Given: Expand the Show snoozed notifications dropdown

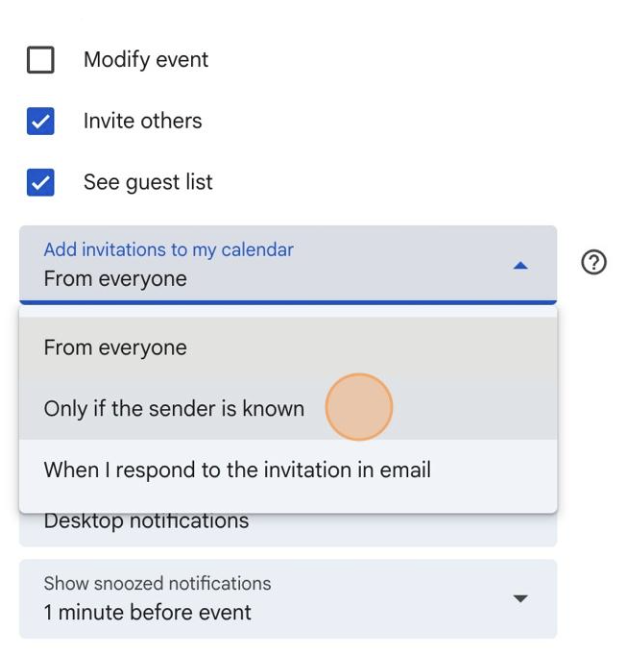Looking at the screenshot, I should click(x=519, y=599).
